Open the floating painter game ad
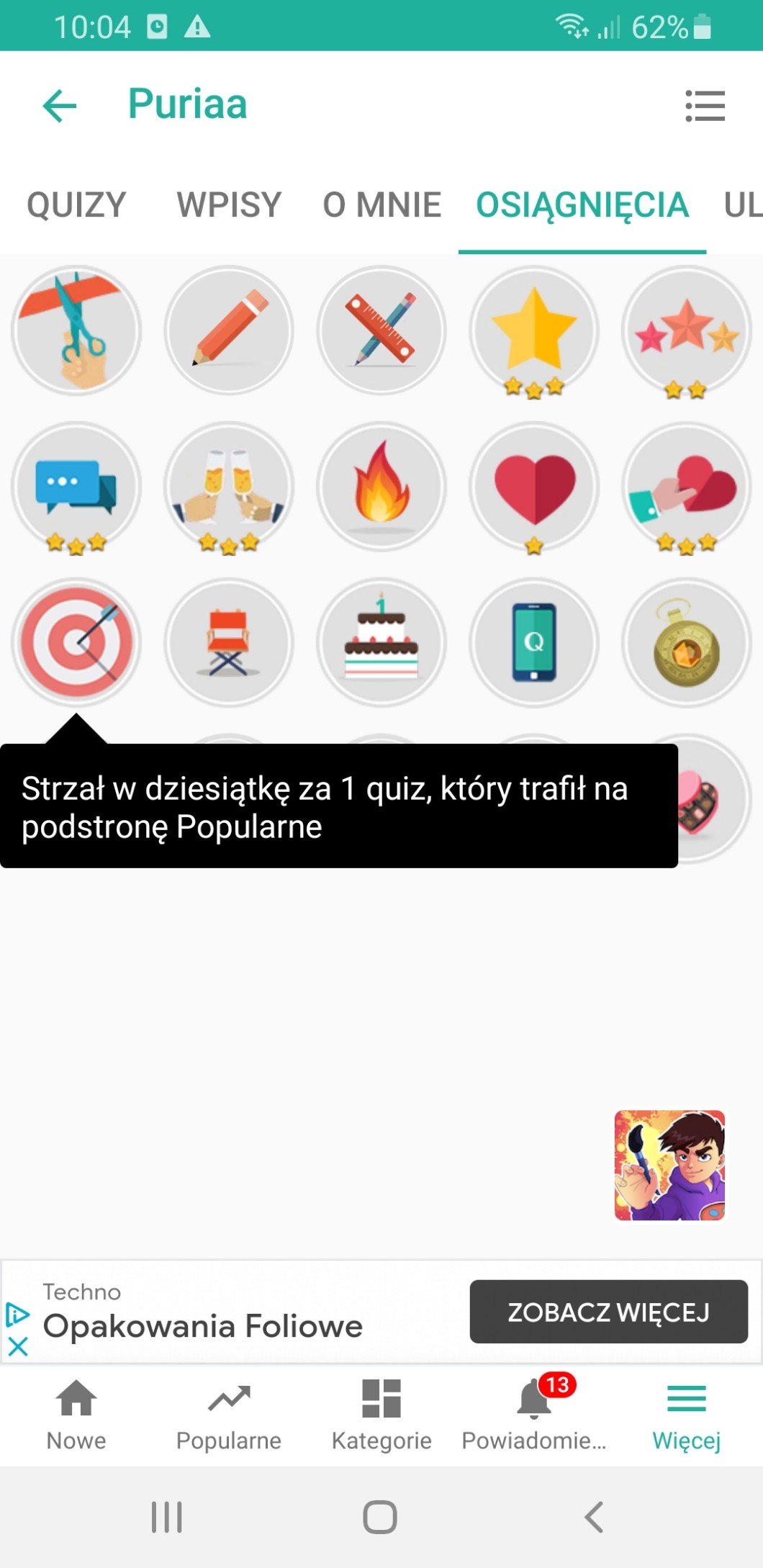Screen dimensions: 763x1568 pos(669,1165)
